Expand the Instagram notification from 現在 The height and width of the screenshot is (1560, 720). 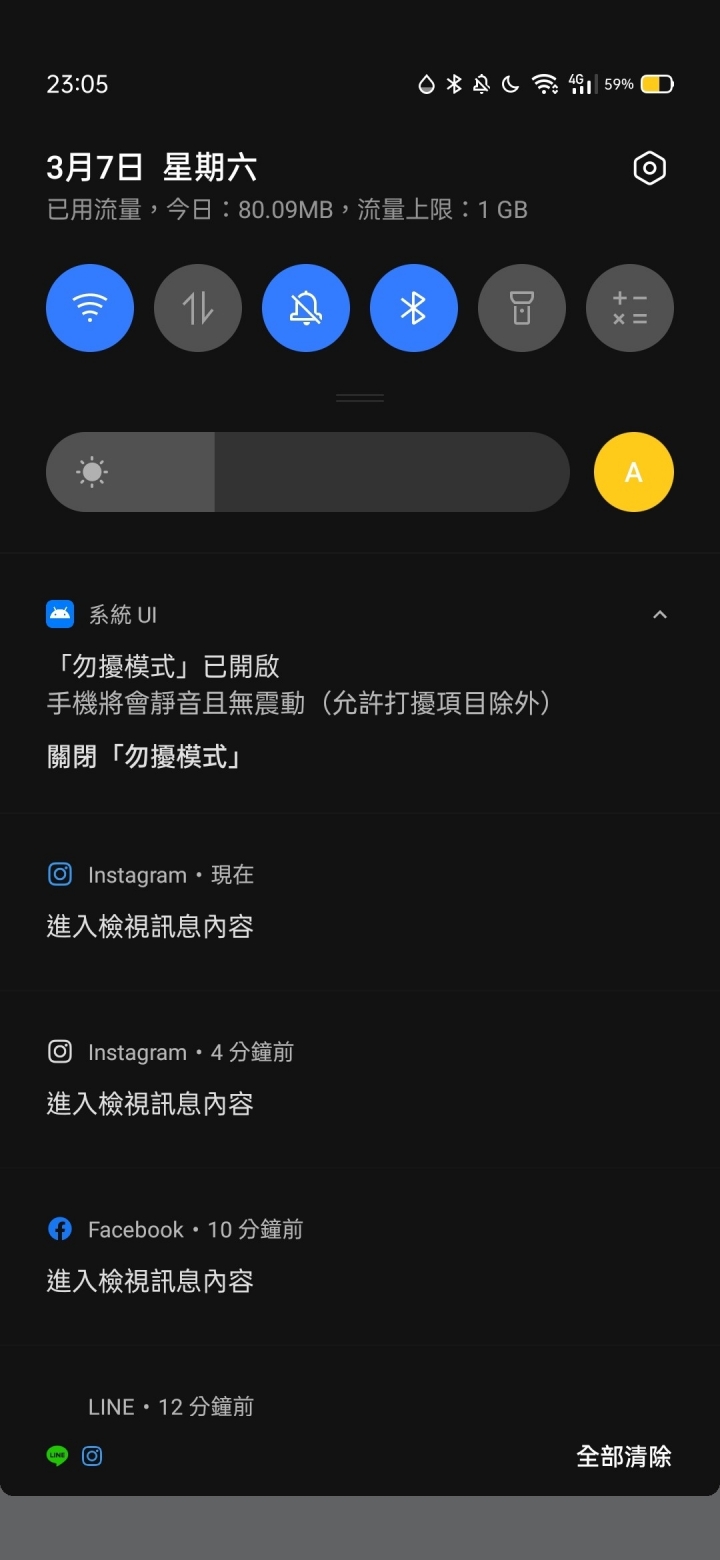point(360,900)
